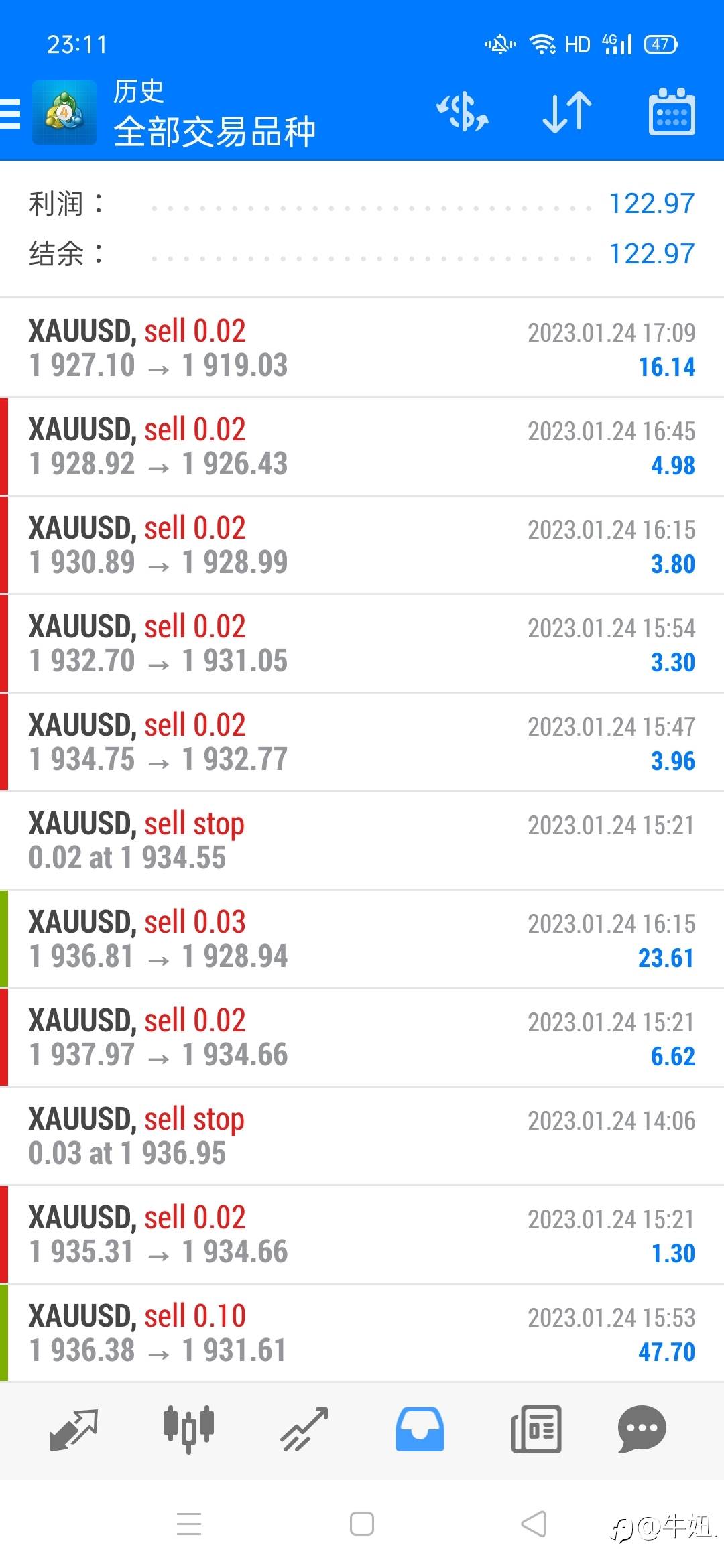This screenshot has height=1568, width=724.
Task: Select the sell stop order at 1 936.95
Action: coord(362,1136)
